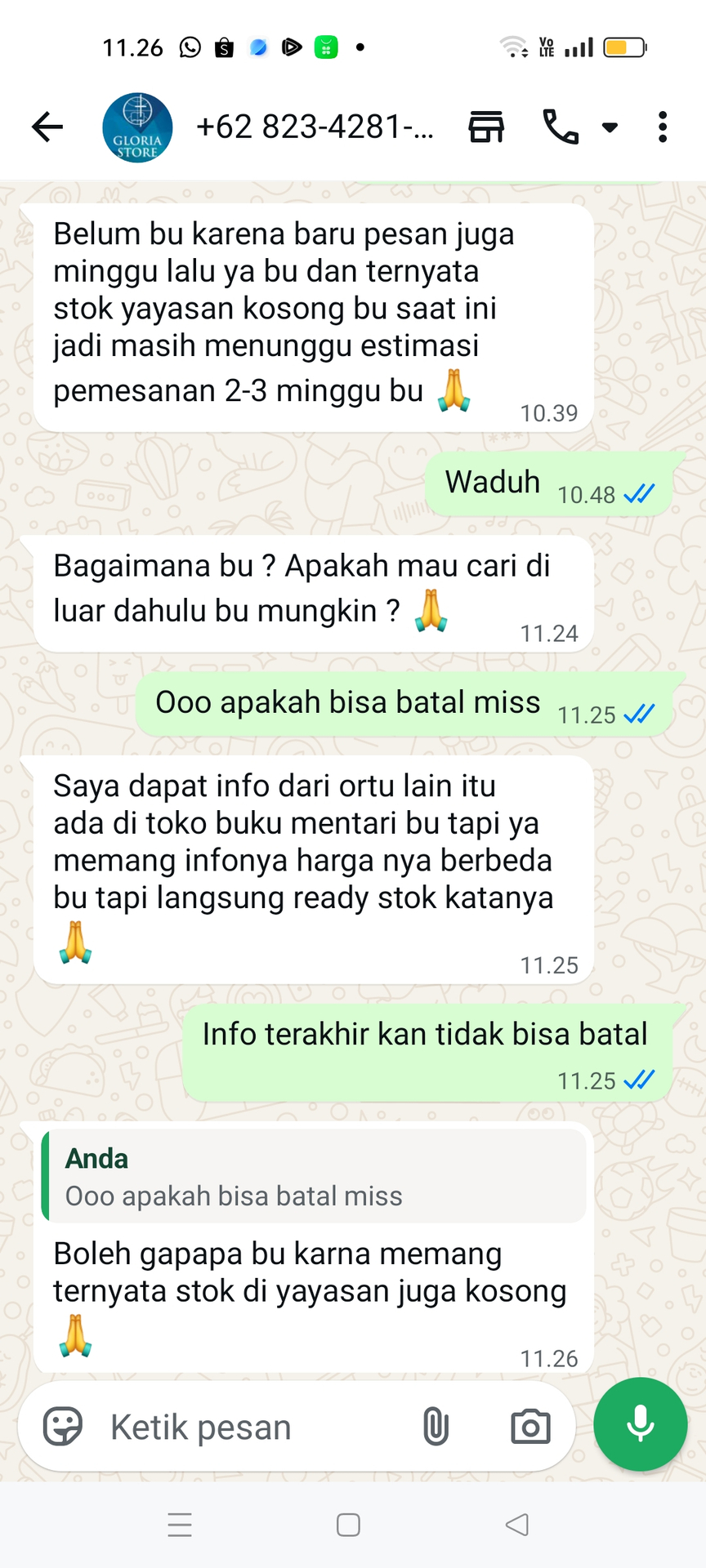Tap the system home button

(348, 1525)
